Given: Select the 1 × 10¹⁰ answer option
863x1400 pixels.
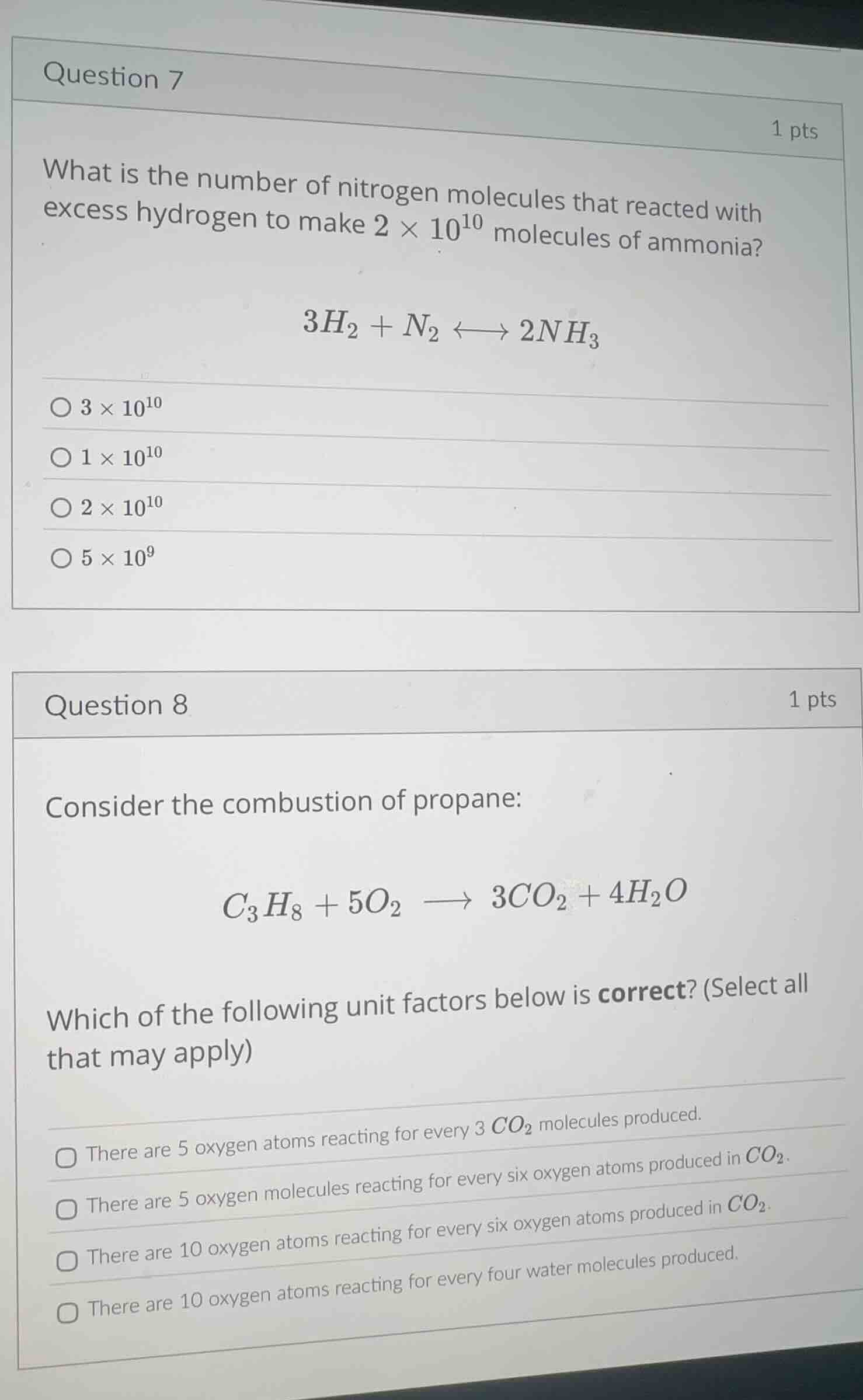Looking at the screenshot, I should [x=61, y=457].
